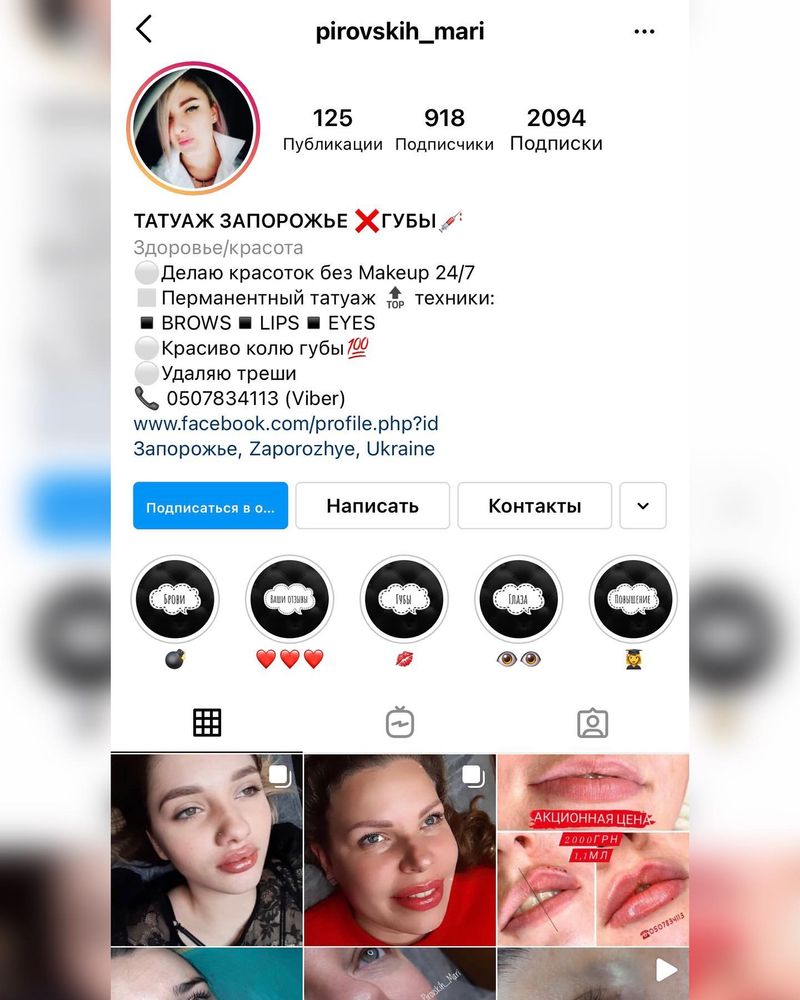Open the Глаза story highlight
The width and height of the screenshot is (800, 1000).
pyautogui.click(x=518, y=600)
